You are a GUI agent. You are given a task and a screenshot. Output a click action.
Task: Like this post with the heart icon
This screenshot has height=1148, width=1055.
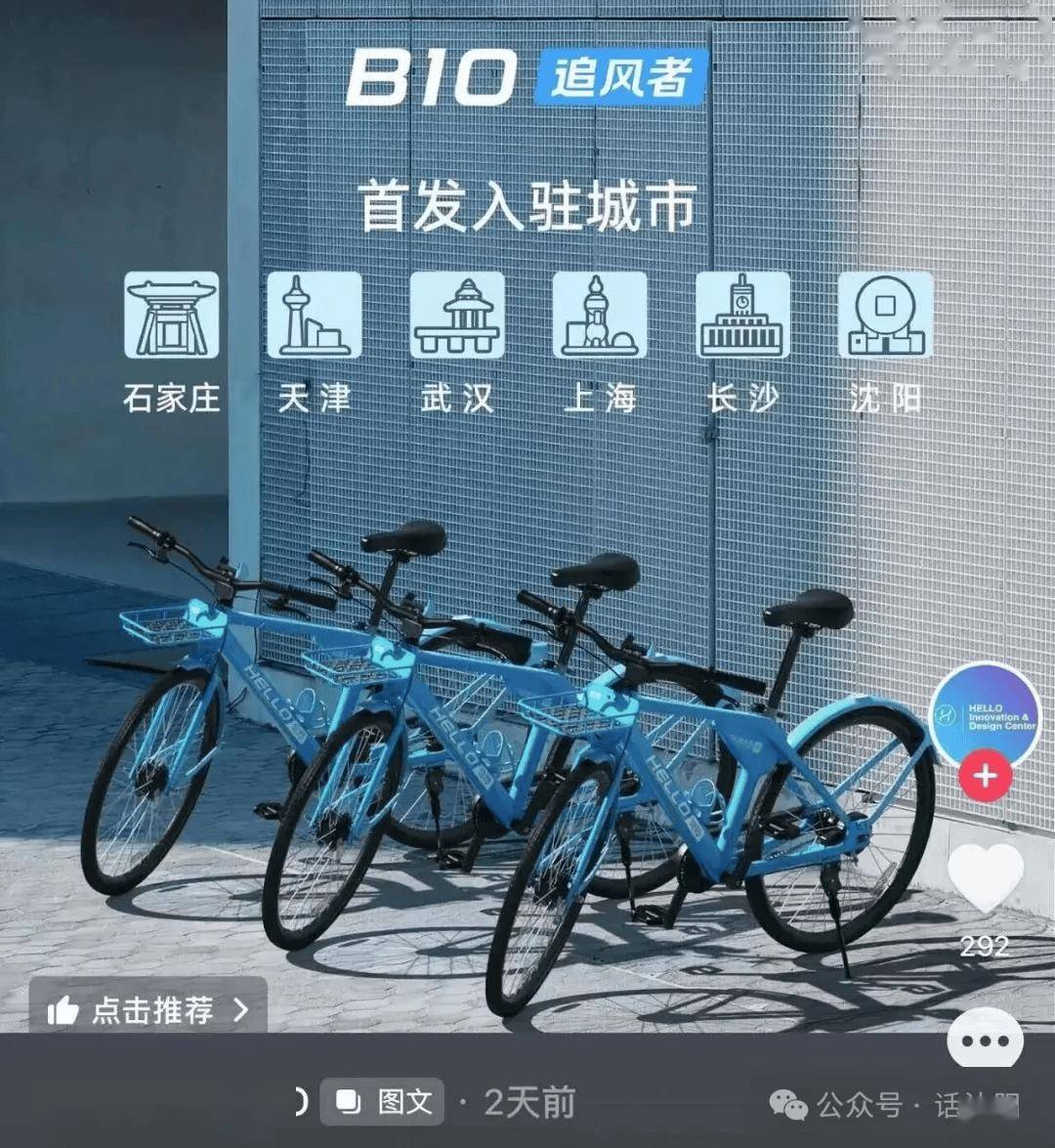click(x=985, y=876)
